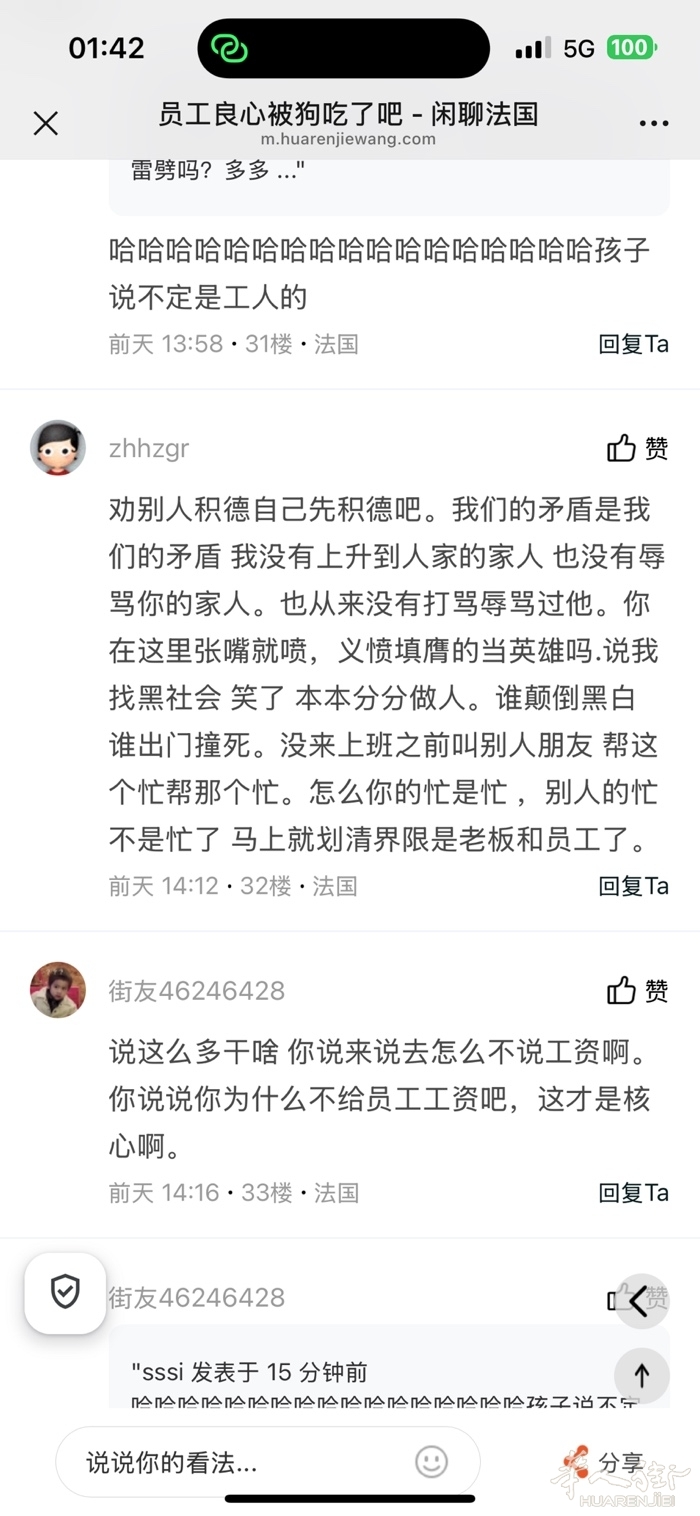The image size is (700, 1516).
Task: Share this thread via 分享
Action: pos(620,1462)
